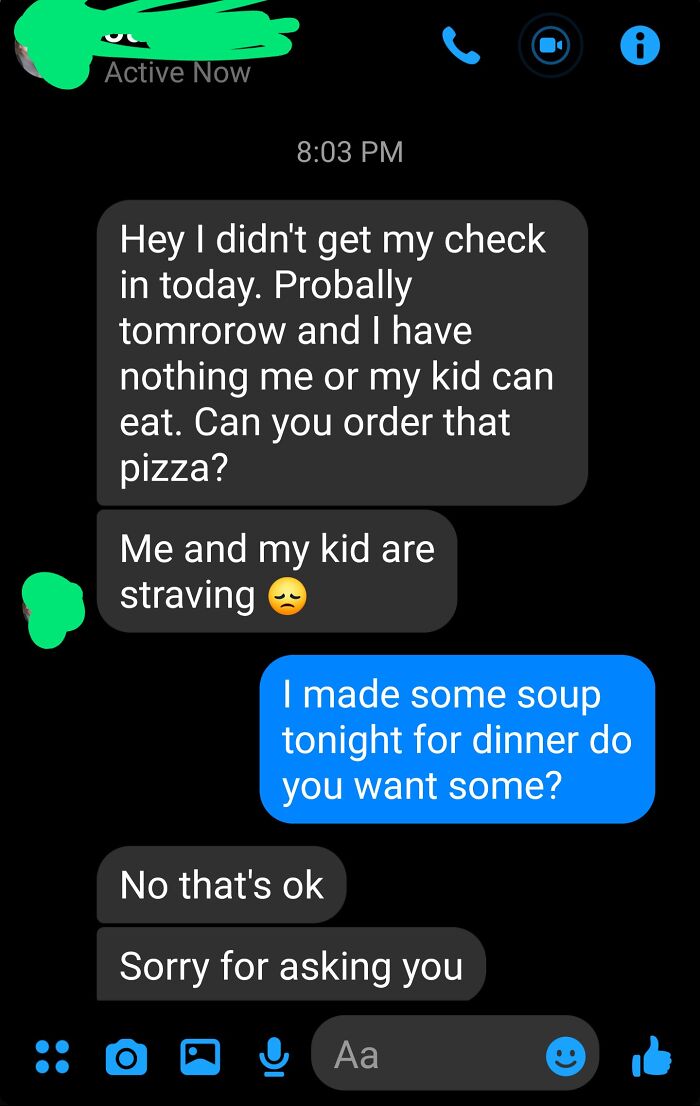Screen dimensions: 700x1106
Task: Open the four-dot more options menu
Action: coord(52,1055)
